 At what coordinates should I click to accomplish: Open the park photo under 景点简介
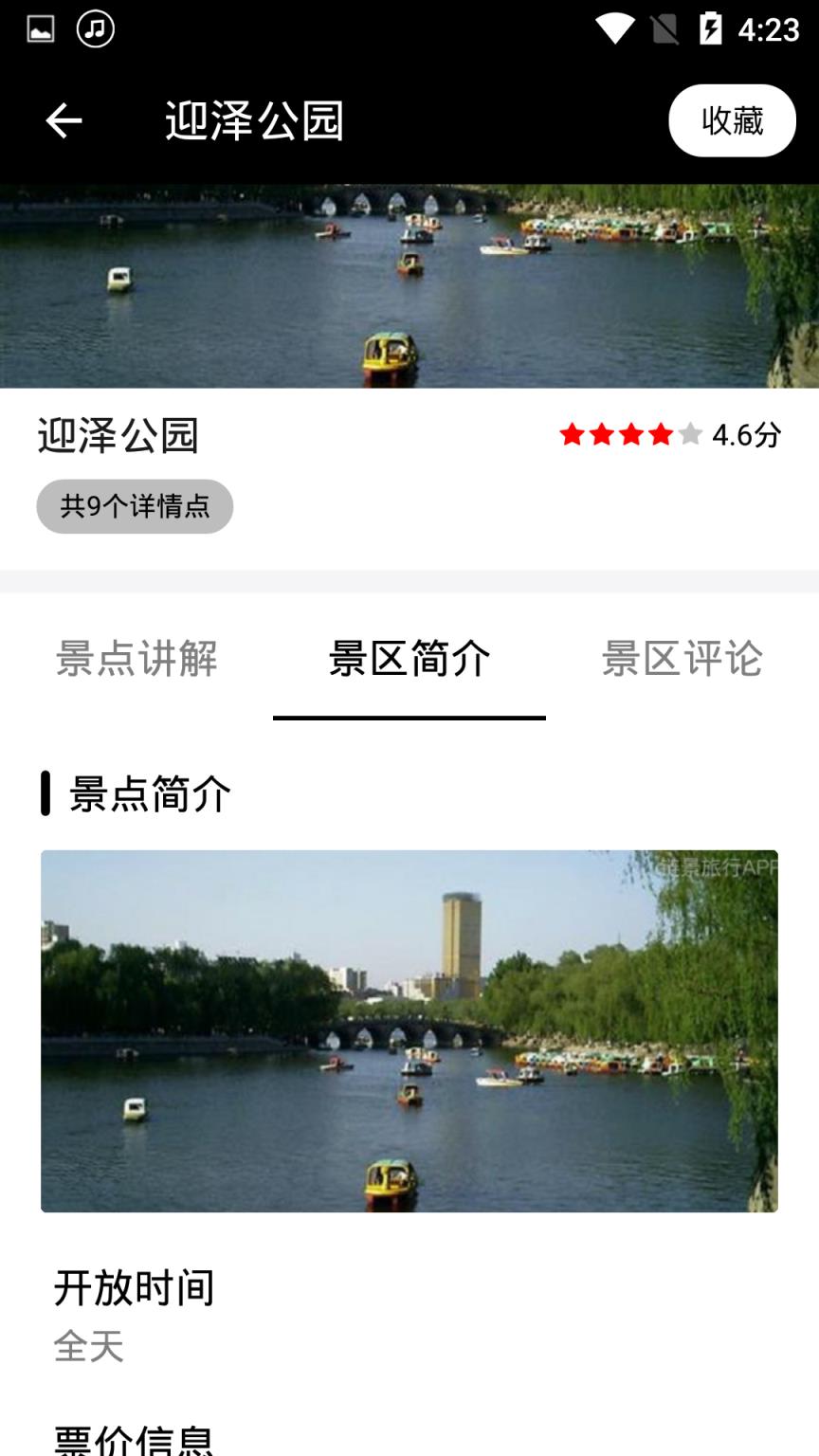click(x=409, y=1031)
